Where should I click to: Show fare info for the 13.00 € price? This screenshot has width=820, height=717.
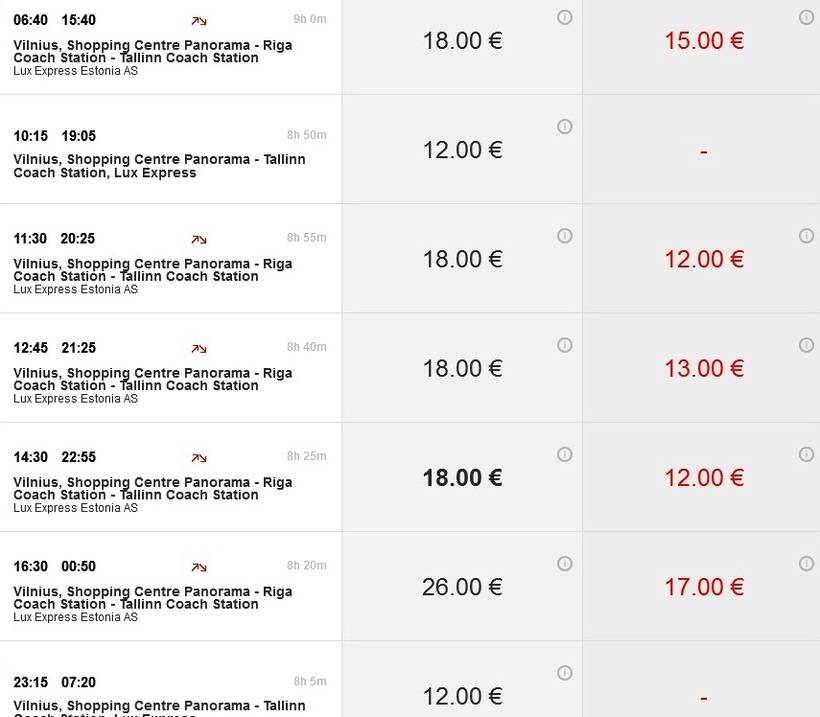click(x=807, y=345)
